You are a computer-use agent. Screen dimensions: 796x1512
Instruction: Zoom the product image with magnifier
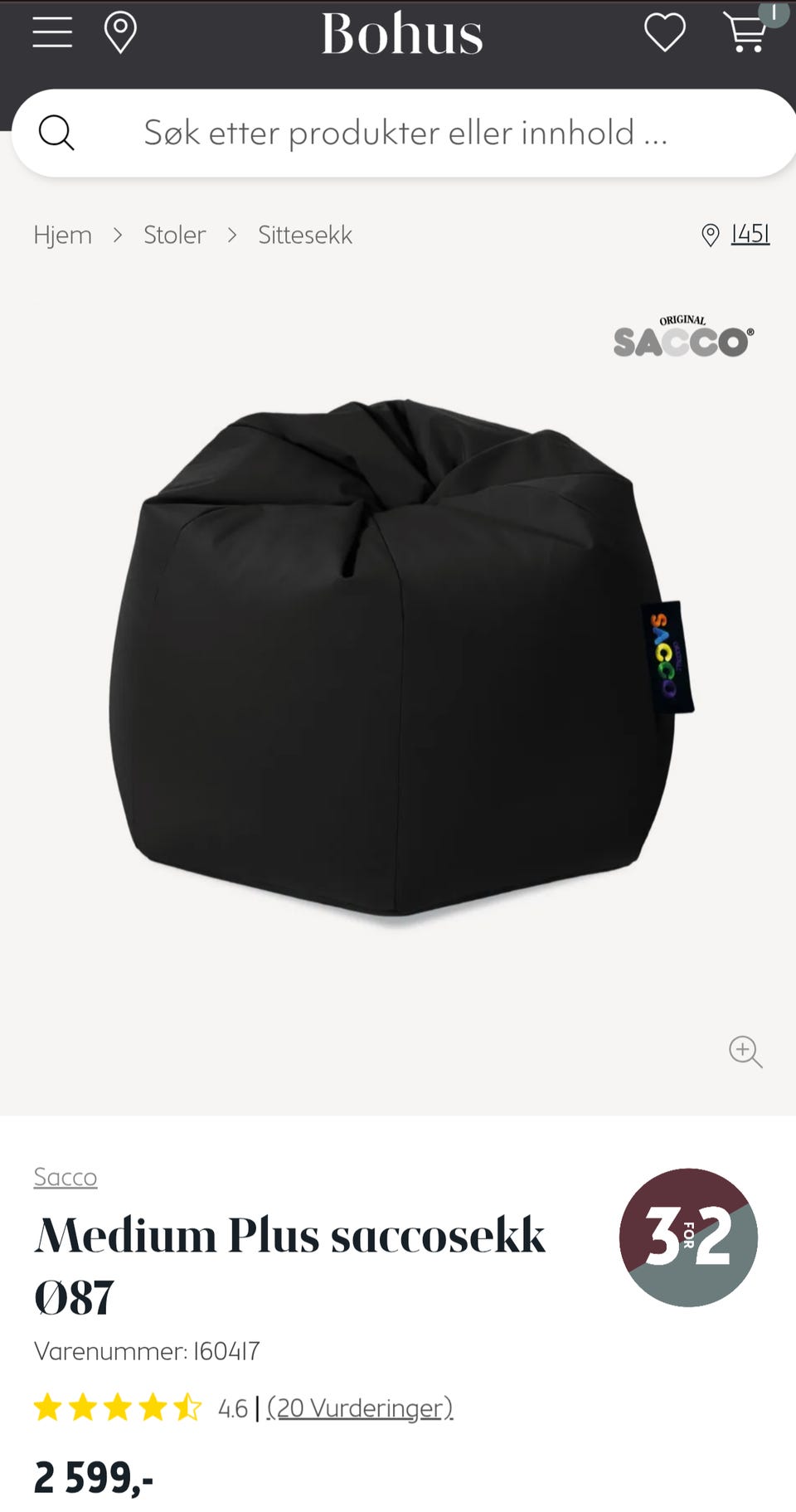click(x=745, y=1051)
